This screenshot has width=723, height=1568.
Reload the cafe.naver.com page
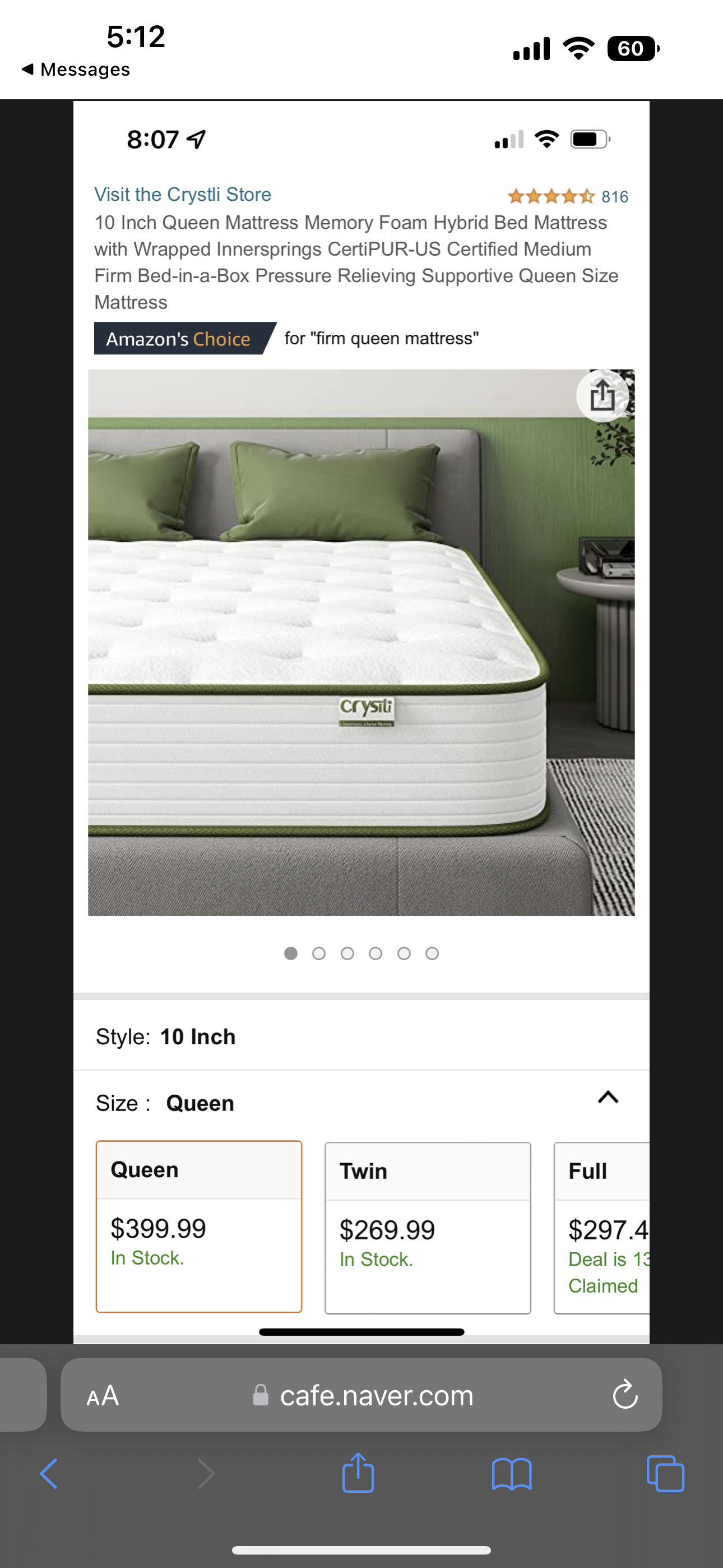pyautogui.click(x=625, y=1395)
